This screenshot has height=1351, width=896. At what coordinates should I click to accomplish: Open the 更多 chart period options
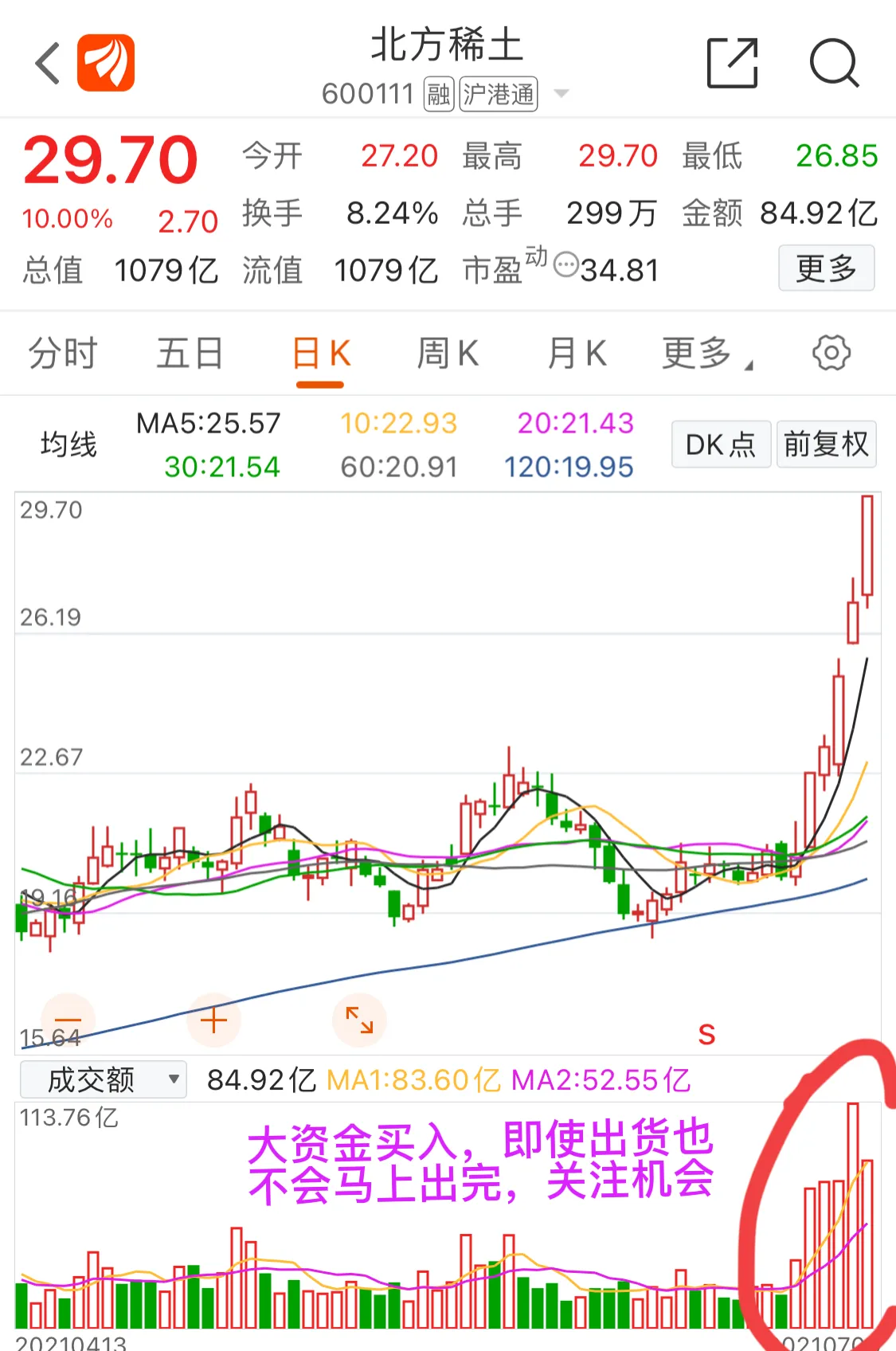[x=704, y=354]
